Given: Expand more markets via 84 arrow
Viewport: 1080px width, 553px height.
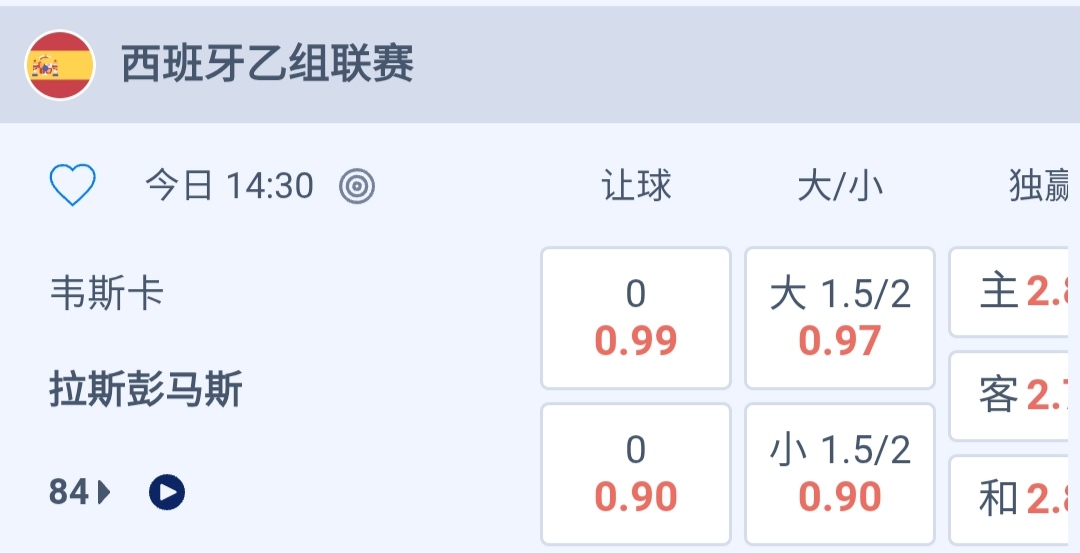Looking at the screenshot, I should click(x=80, y=492).
